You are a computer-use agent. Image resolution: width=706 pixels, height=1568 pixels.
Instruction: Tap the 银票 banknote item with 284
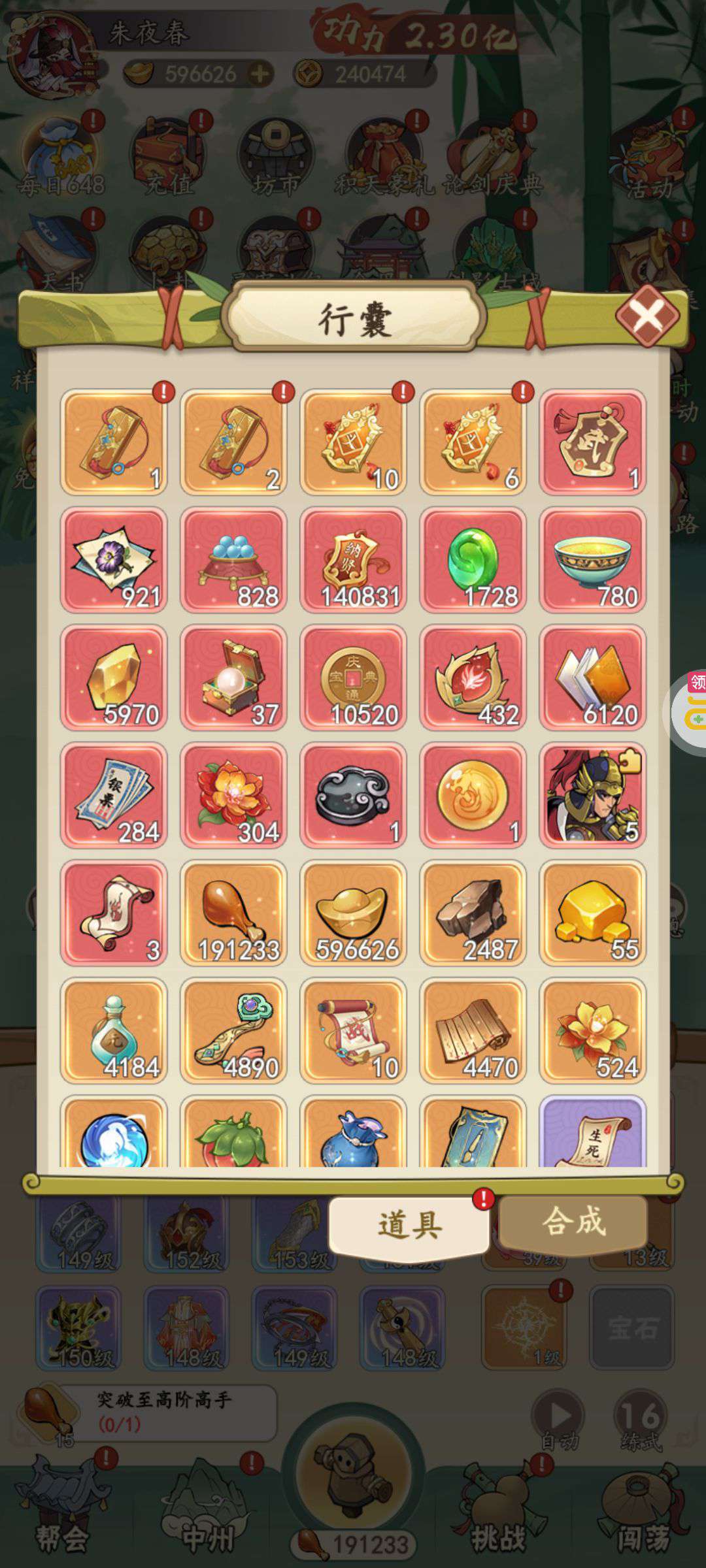click(114, 795)
